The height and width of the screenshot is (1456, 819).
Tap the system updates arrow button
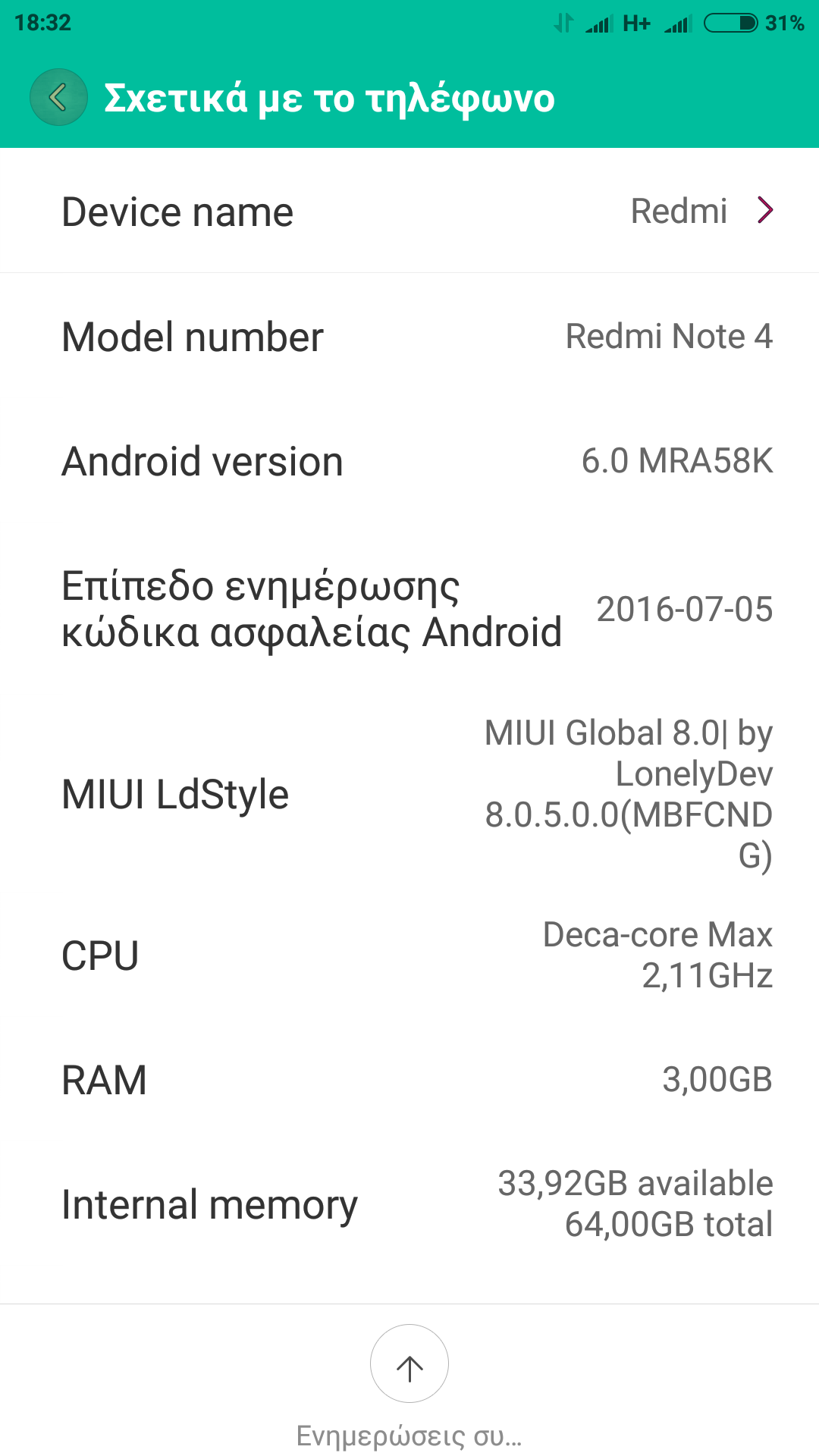tap(409, 1363)
